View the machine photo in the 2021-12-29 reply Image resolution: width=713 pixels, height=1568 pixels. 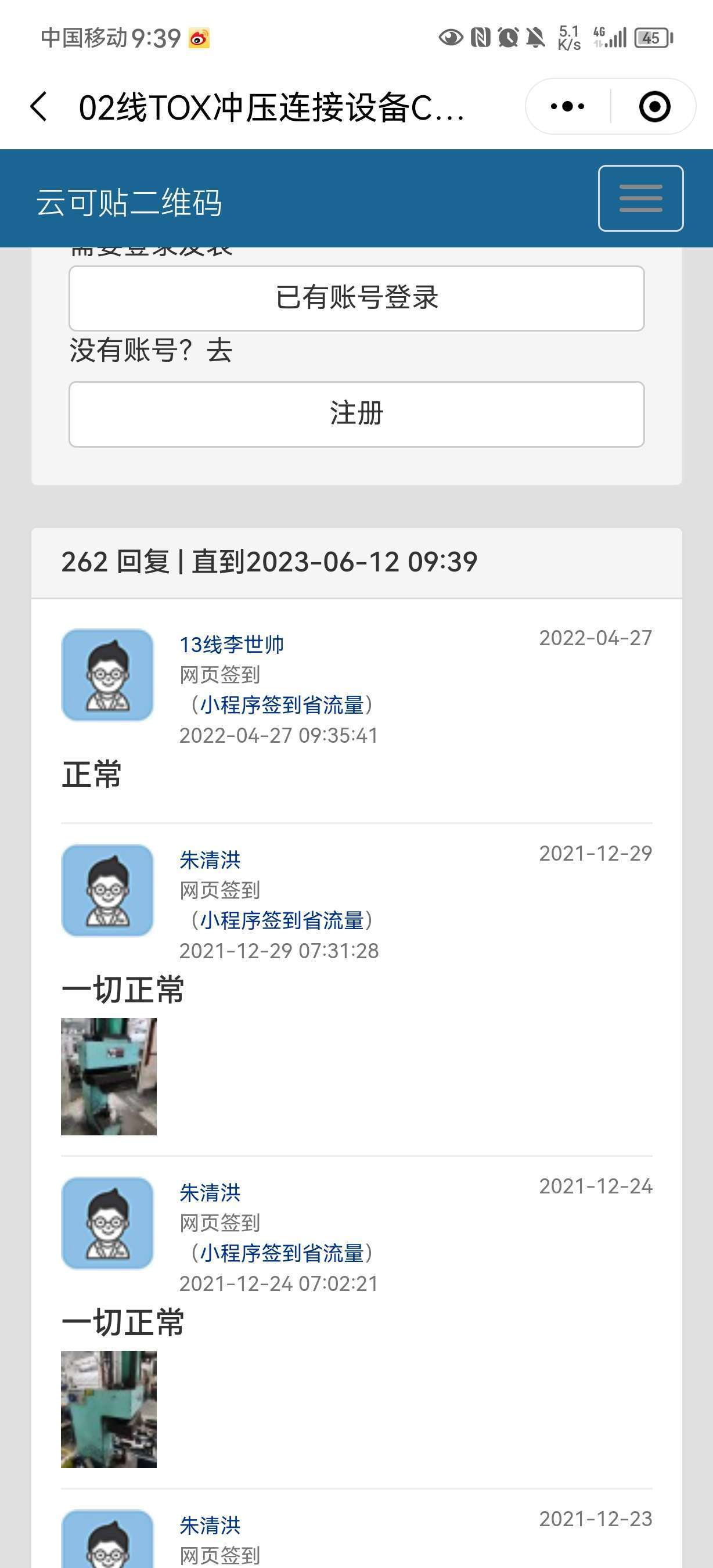click(109, 1076)
